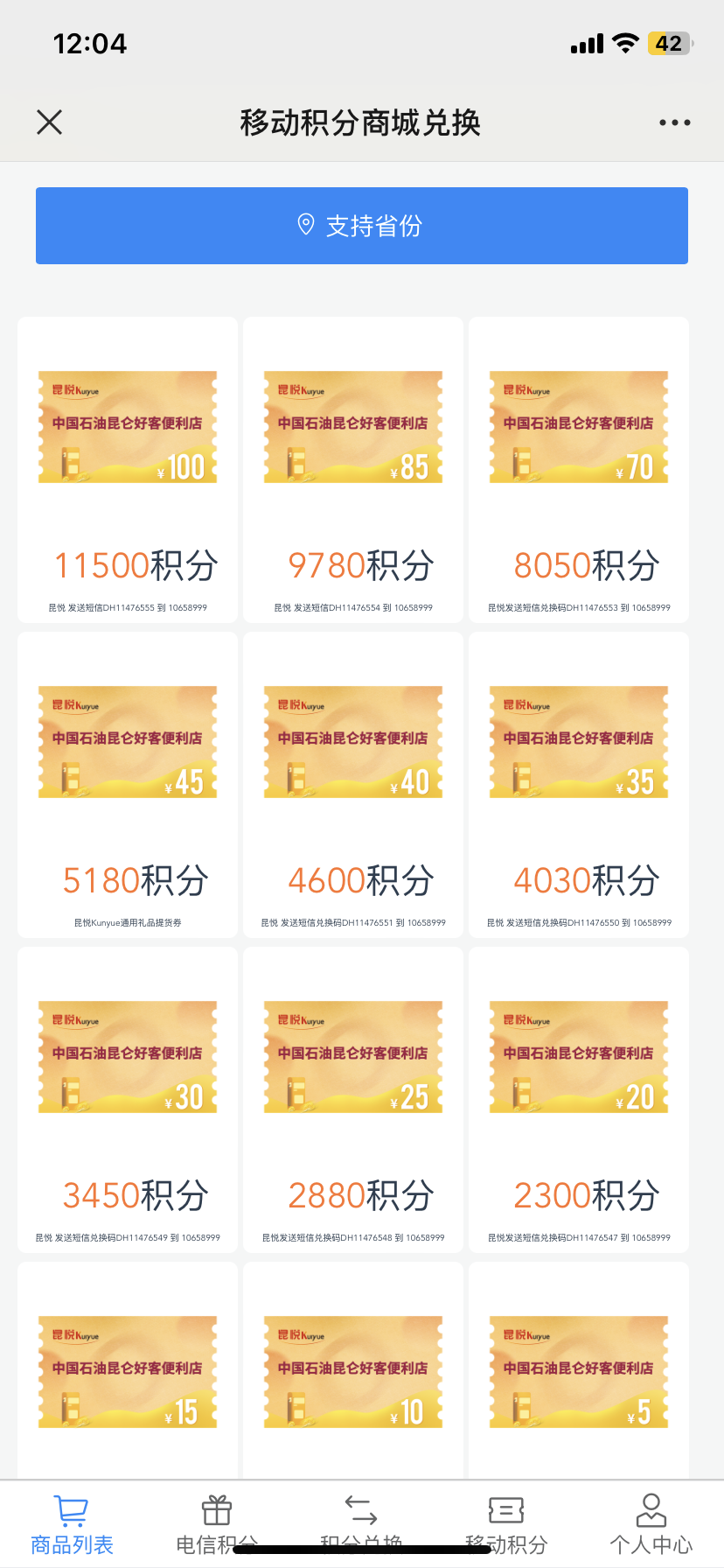Open the ¥35 coupon for 4030积分

coord(579,785)
